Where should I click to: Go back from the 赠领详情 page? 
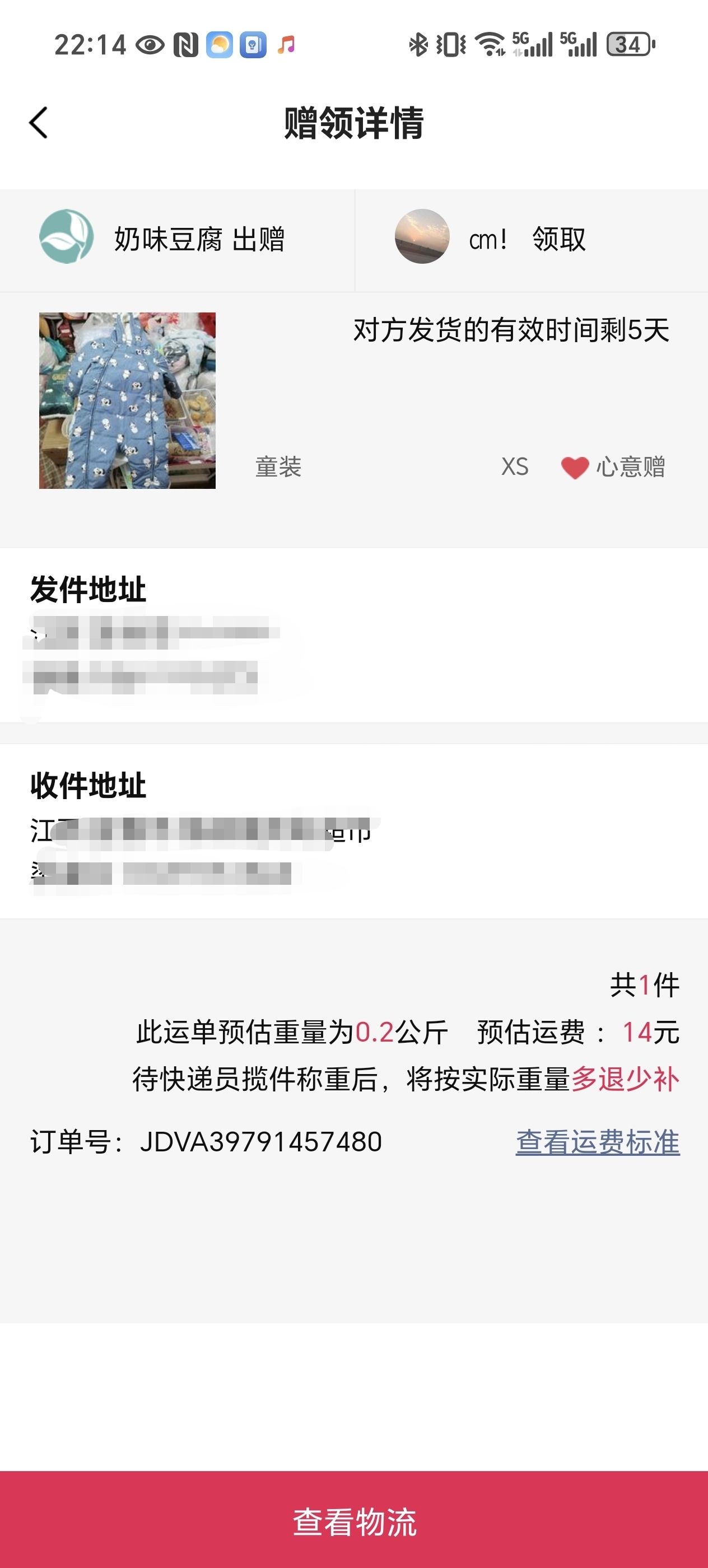38,122
